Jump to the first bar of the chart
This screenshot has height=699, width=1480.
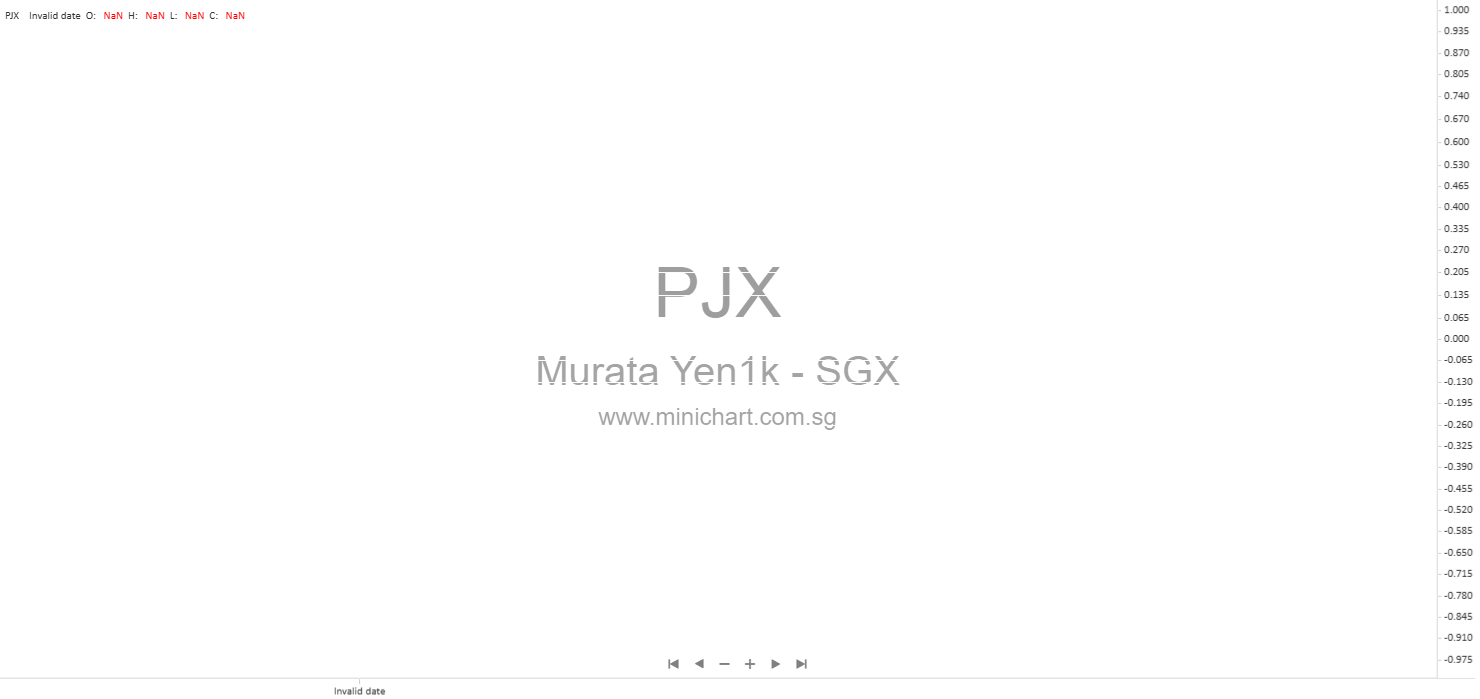673,664
